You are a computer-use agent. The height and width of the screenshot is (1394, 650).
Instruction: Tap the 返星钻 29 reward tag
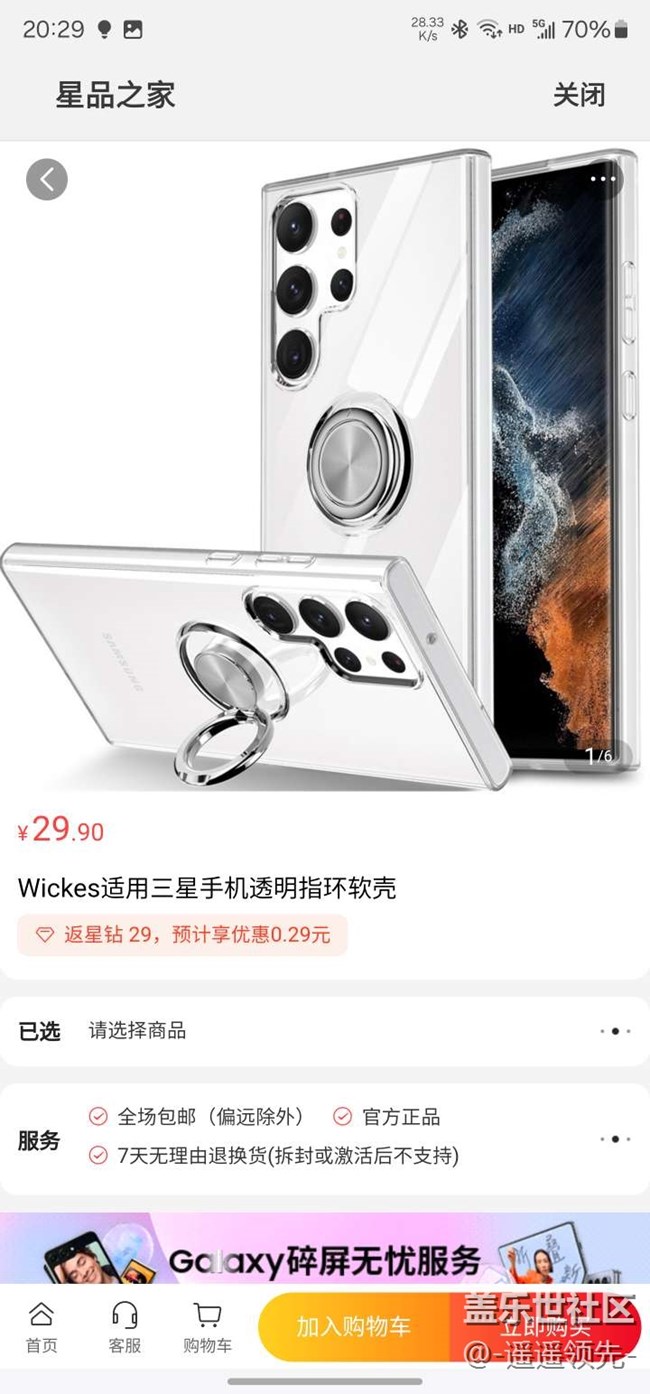pyautogui.click(x=183, y=935)
